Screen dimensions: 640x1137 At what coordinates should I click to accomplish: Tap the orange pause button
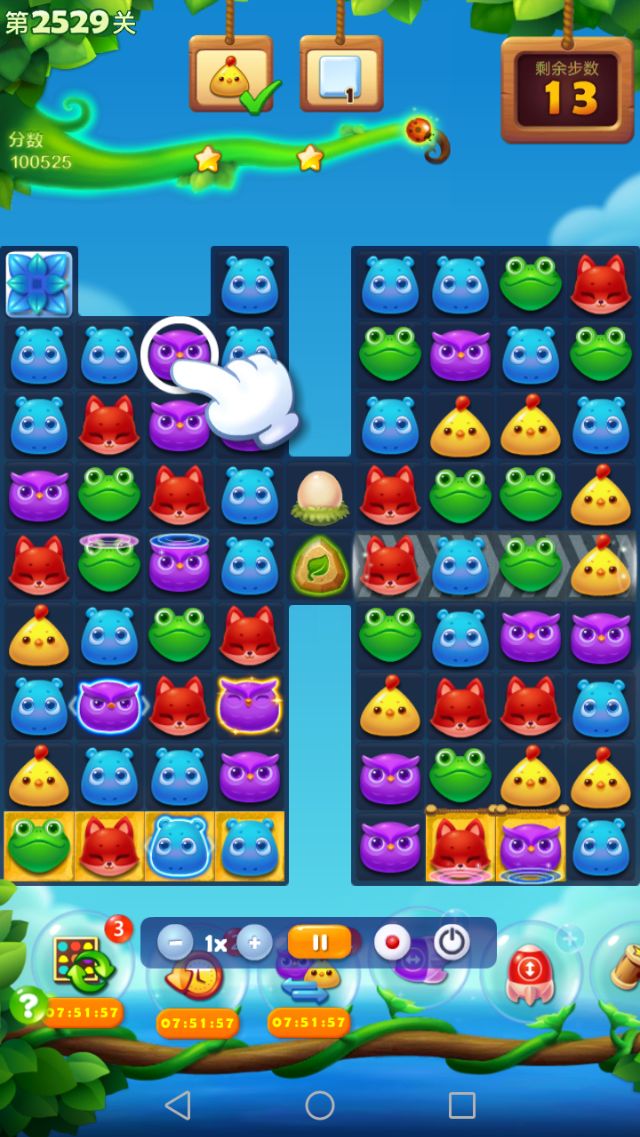320,942
